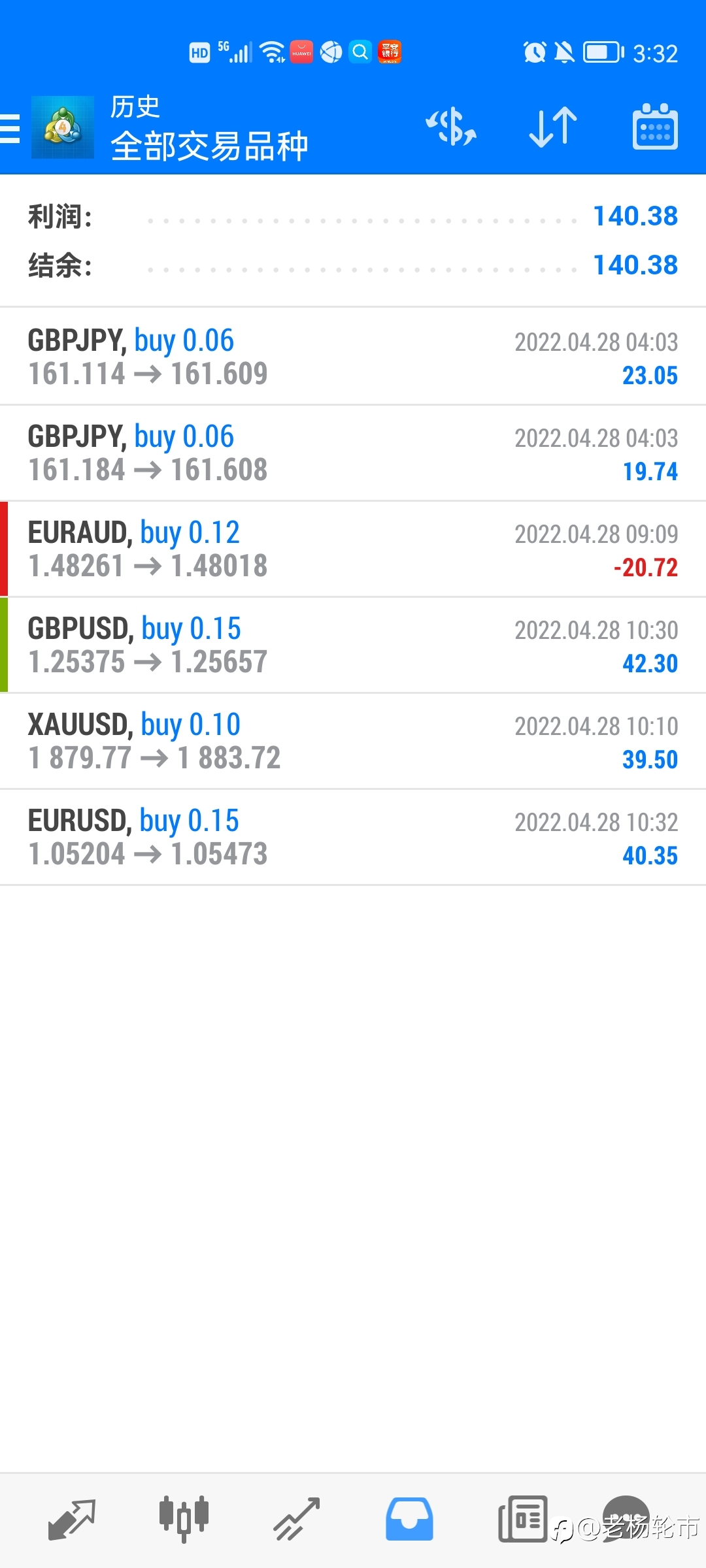The image size is (706, 1568).
Task: Open the GBPJPY trade with profit 19.74
Action: pos(353,453)
